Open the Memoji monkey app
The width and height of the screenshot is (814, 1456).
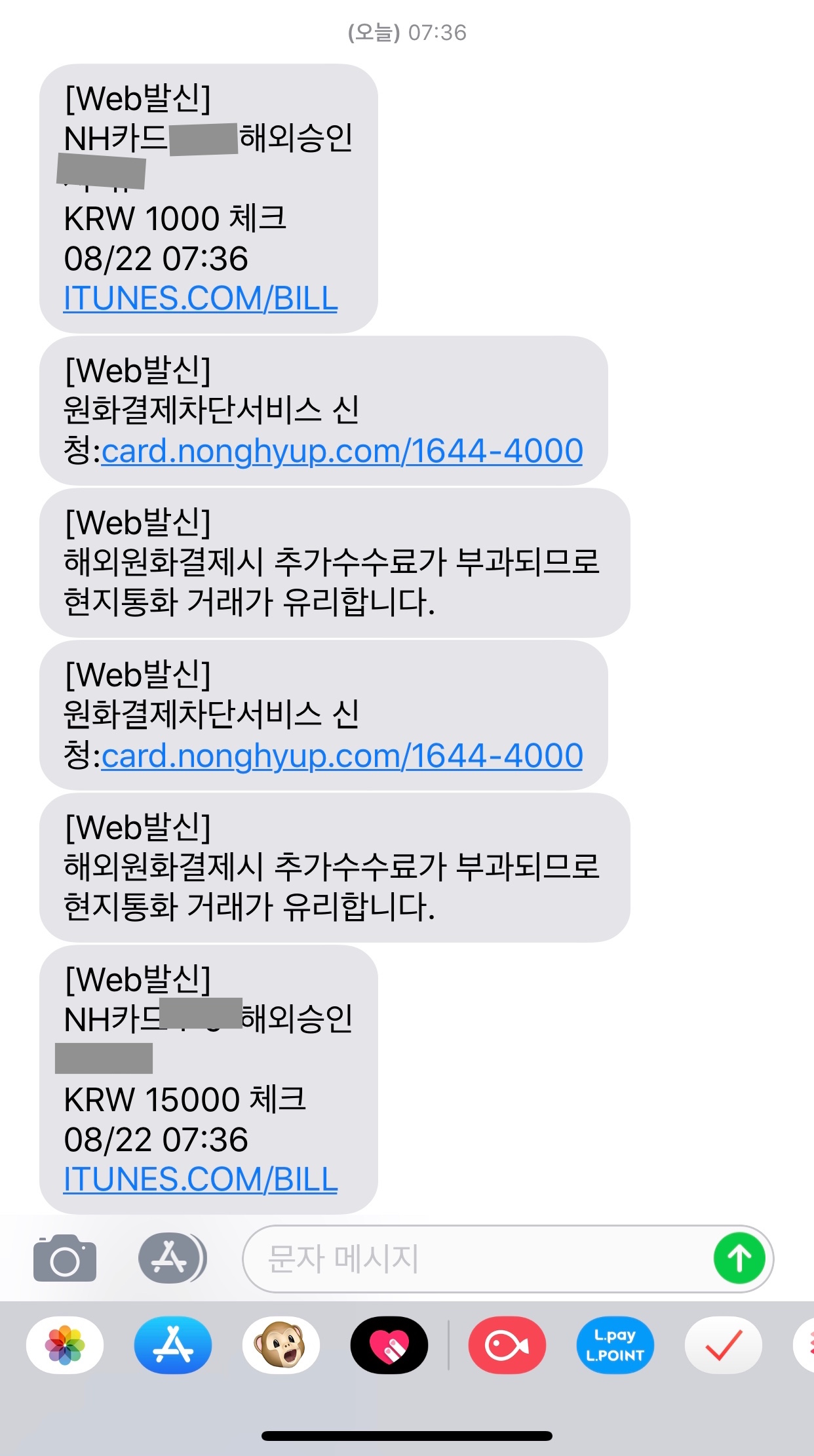click(x=281, y=1345)
